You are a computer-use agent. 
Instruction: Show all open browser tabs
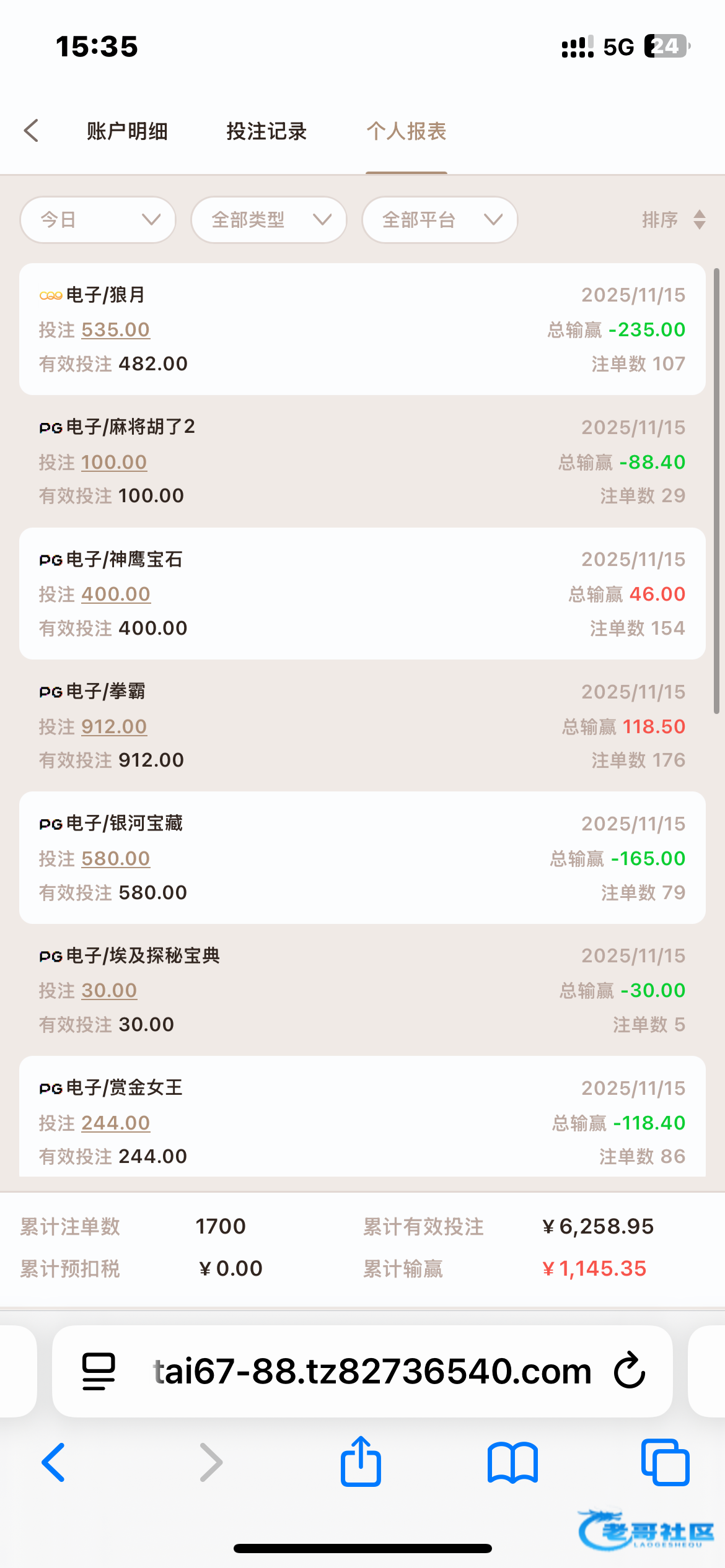point(666,1462)
